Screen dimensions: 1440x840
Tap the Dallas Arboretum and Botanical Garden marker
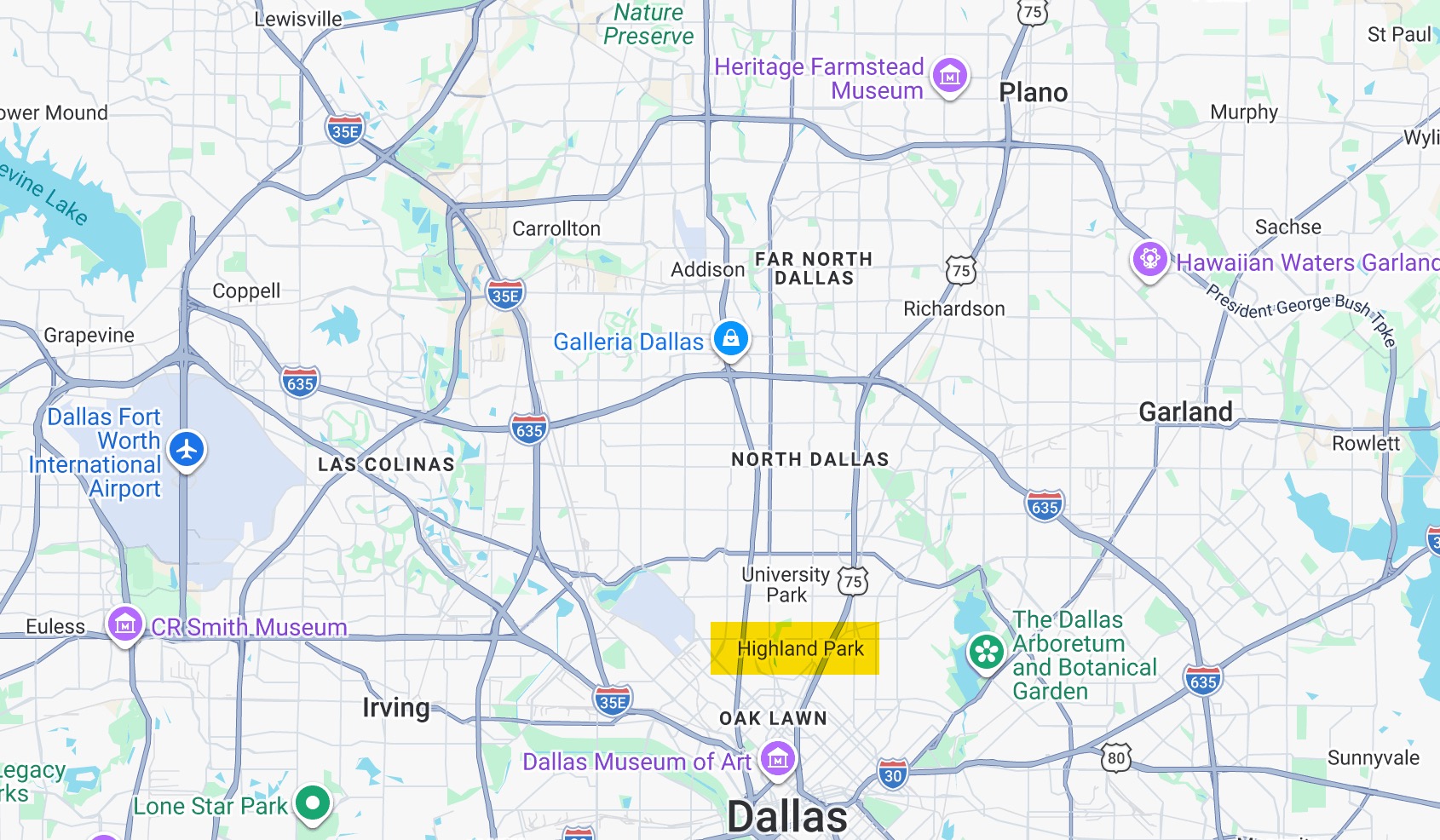[x=986, y=653]
